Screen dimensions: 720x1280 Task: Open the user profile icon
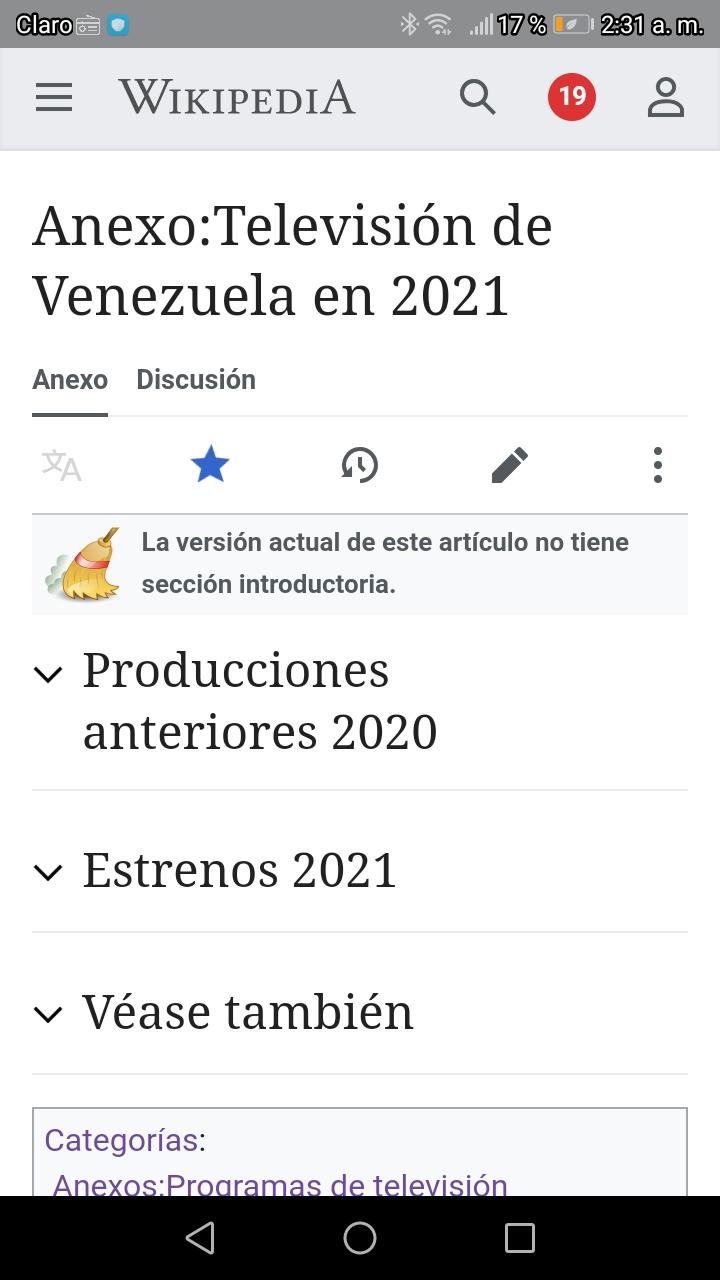(665, 97)
